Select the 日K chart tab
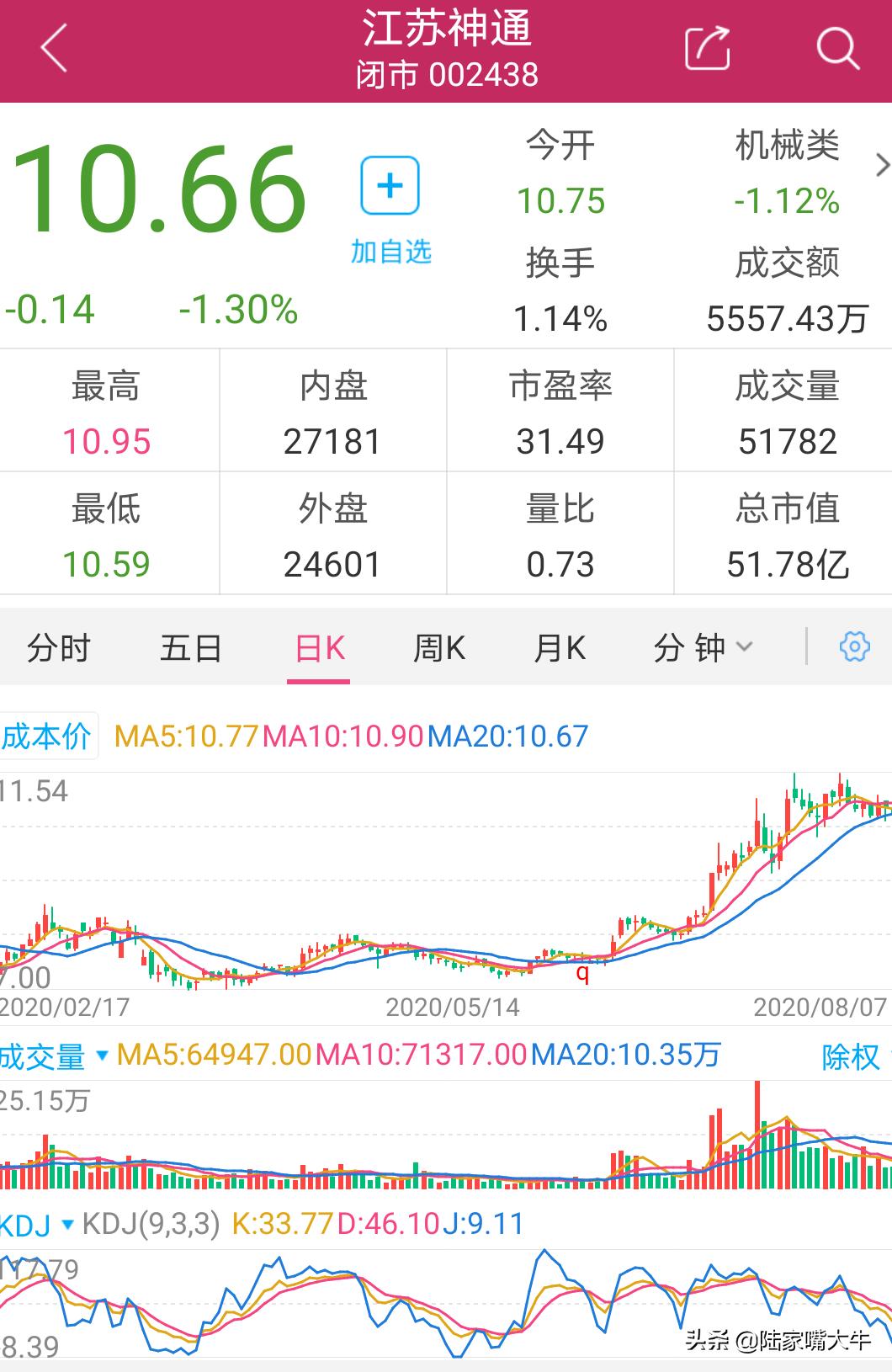 point(320,648)
